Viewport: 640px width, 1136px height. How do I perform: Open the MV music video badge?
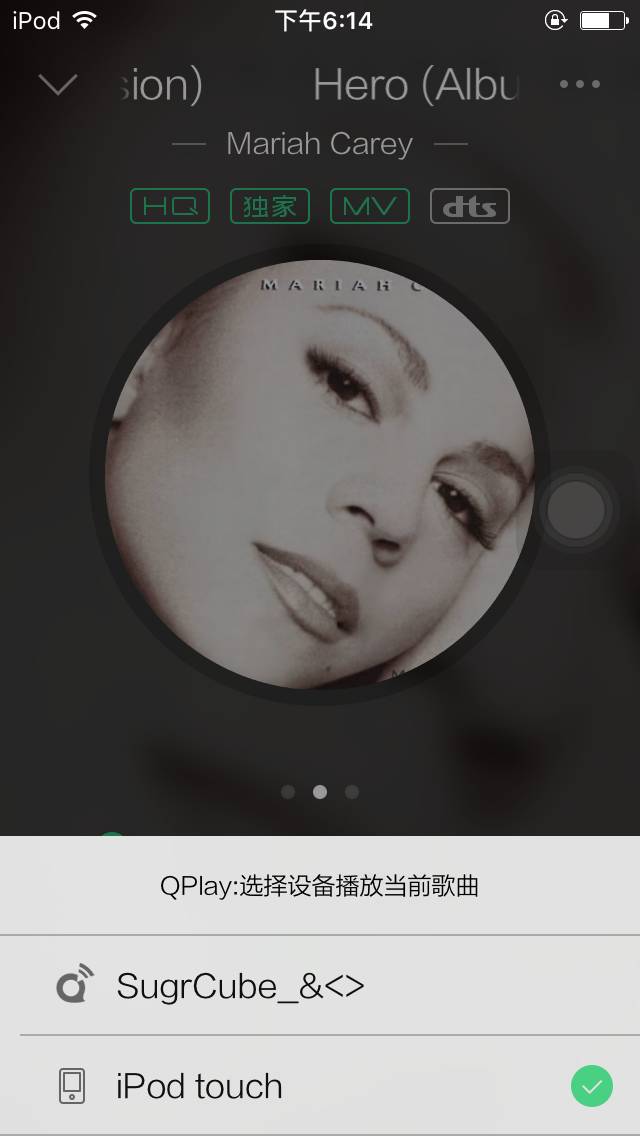(x=370, y=206)
